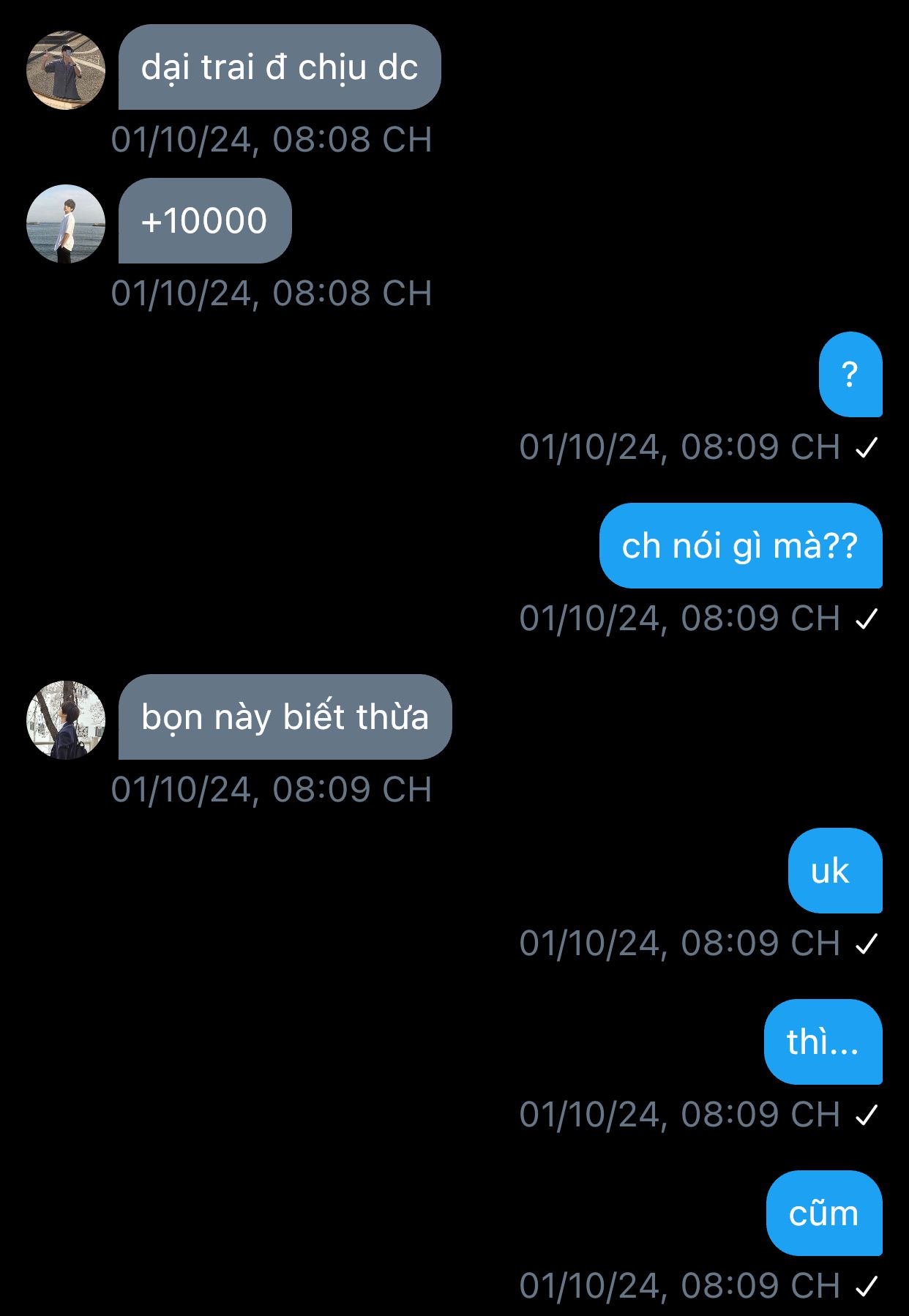Open profile of sender of "dại trai đ chịu dc"
This screenshot has width=909, height=1316.
click(66, 70)
